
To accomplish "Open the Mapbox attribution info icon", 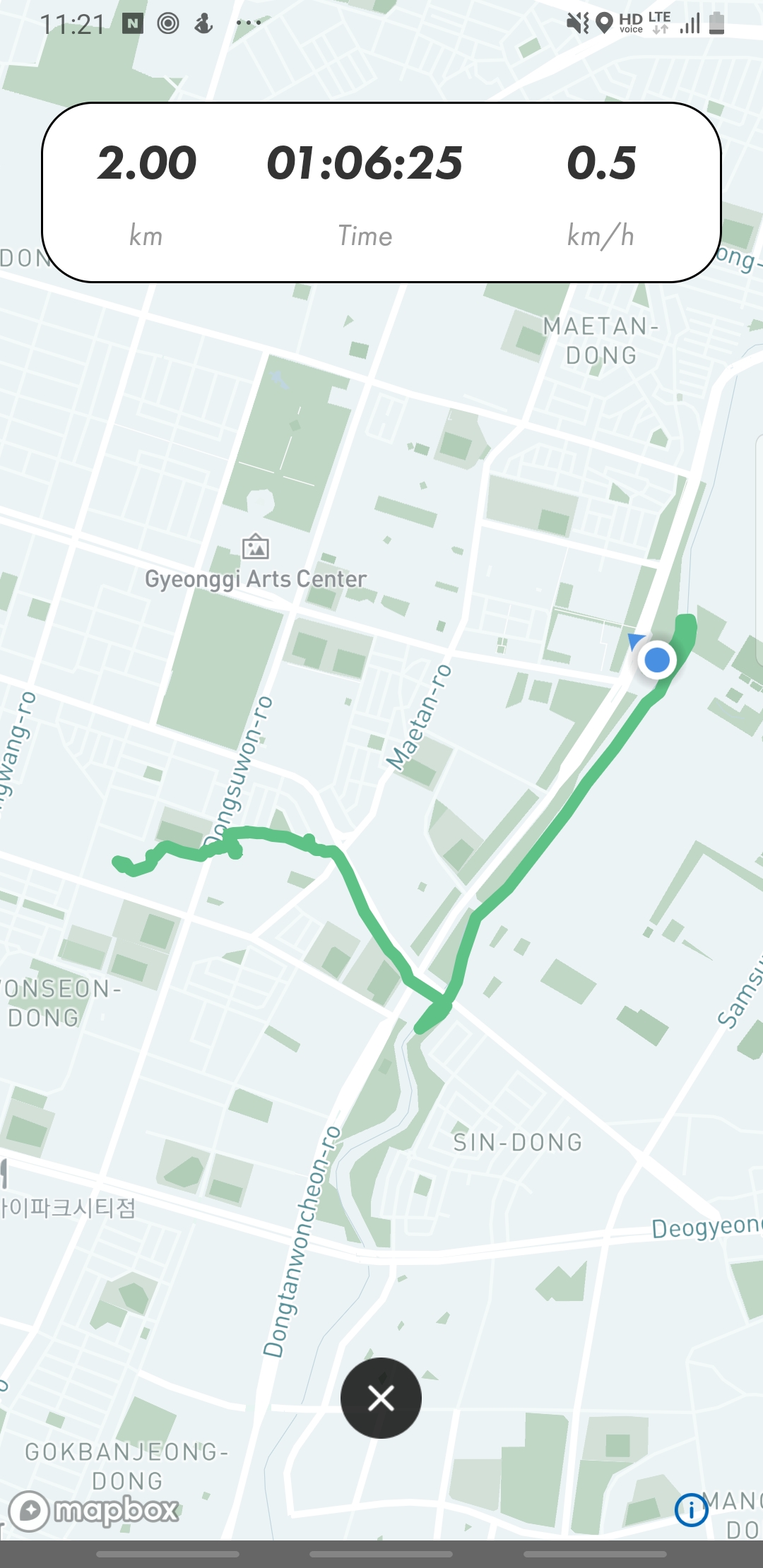I will 691,1509.
